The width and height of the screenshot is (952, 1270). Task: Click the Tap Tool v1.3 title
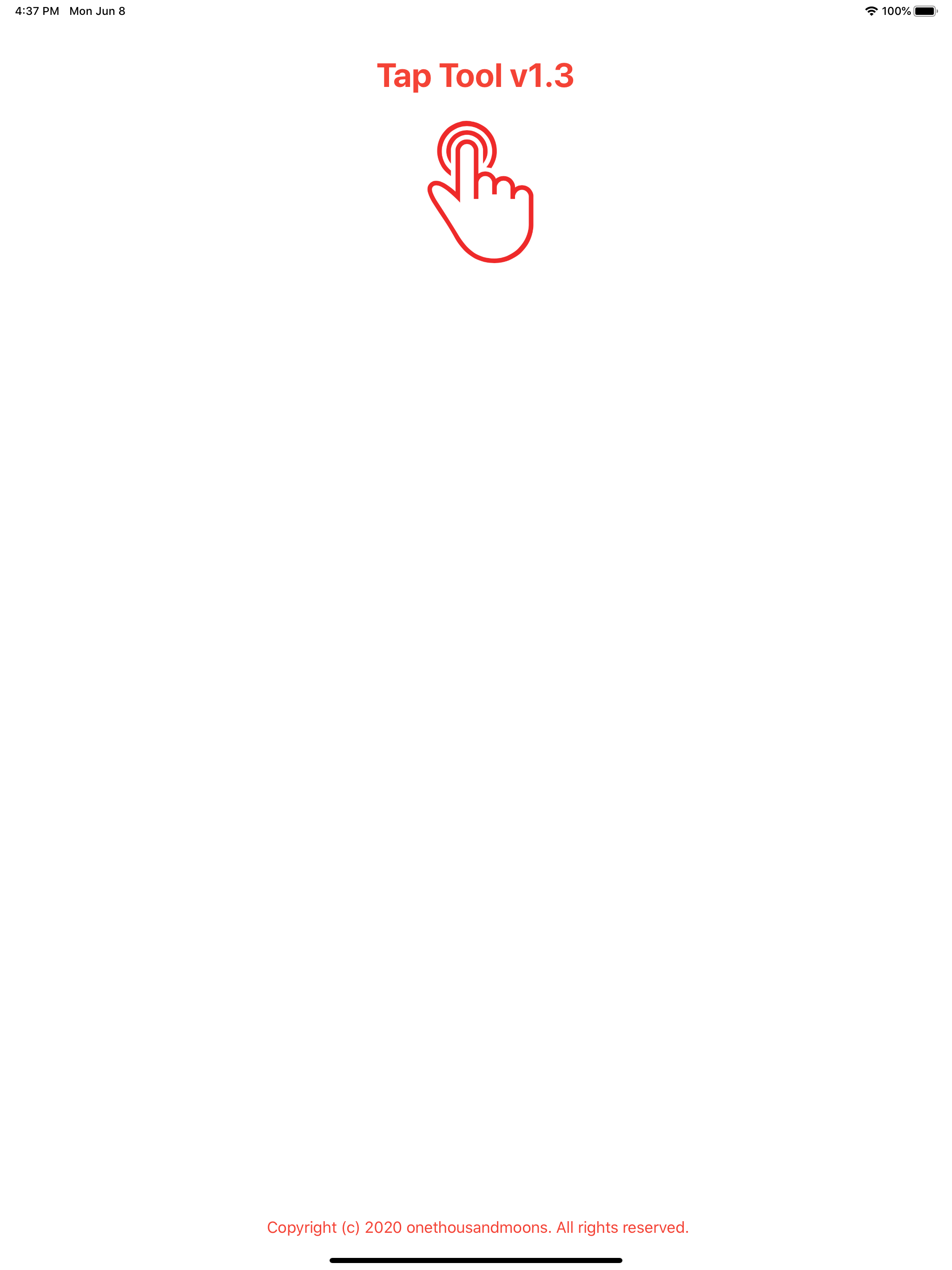(x=476, y=76)
